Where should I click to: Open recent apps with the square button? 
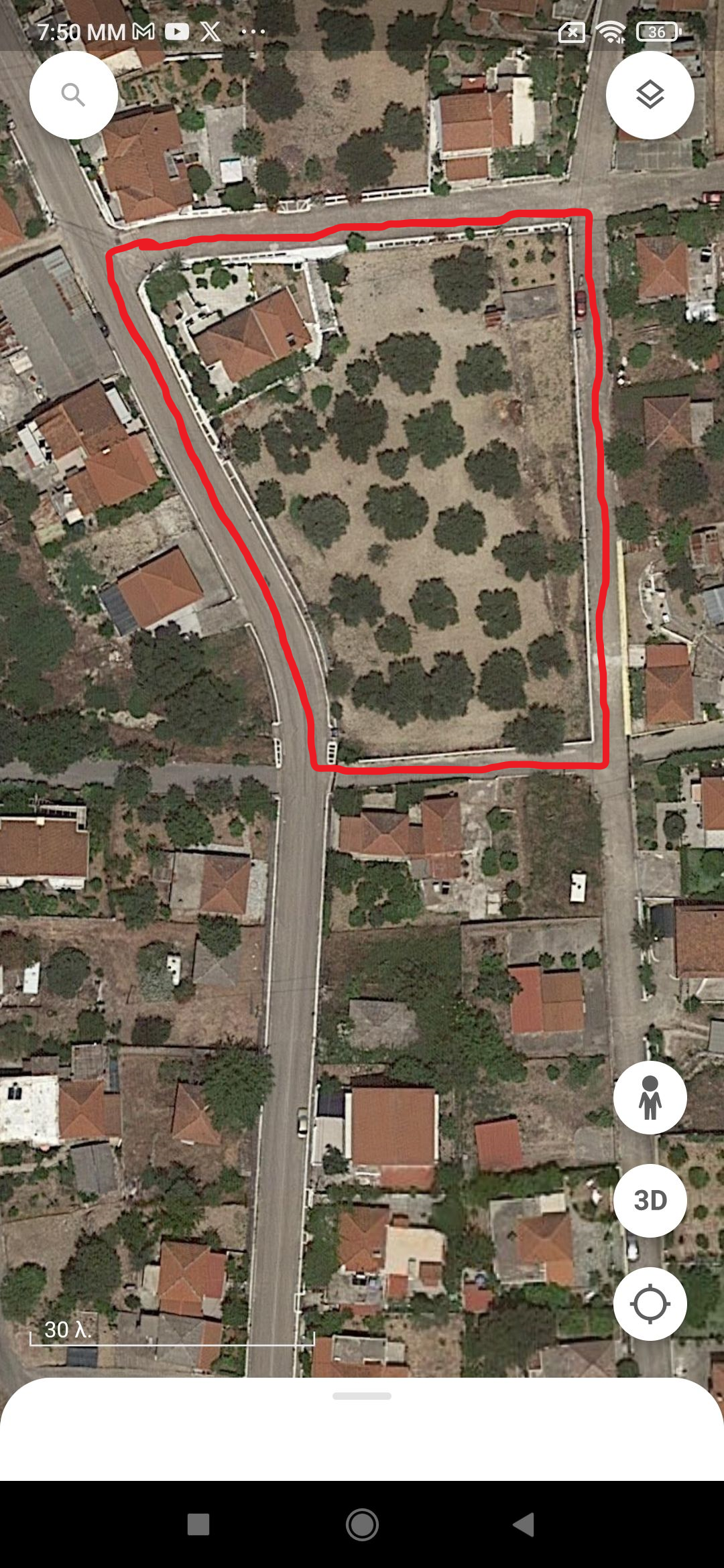click(198, 1524)
